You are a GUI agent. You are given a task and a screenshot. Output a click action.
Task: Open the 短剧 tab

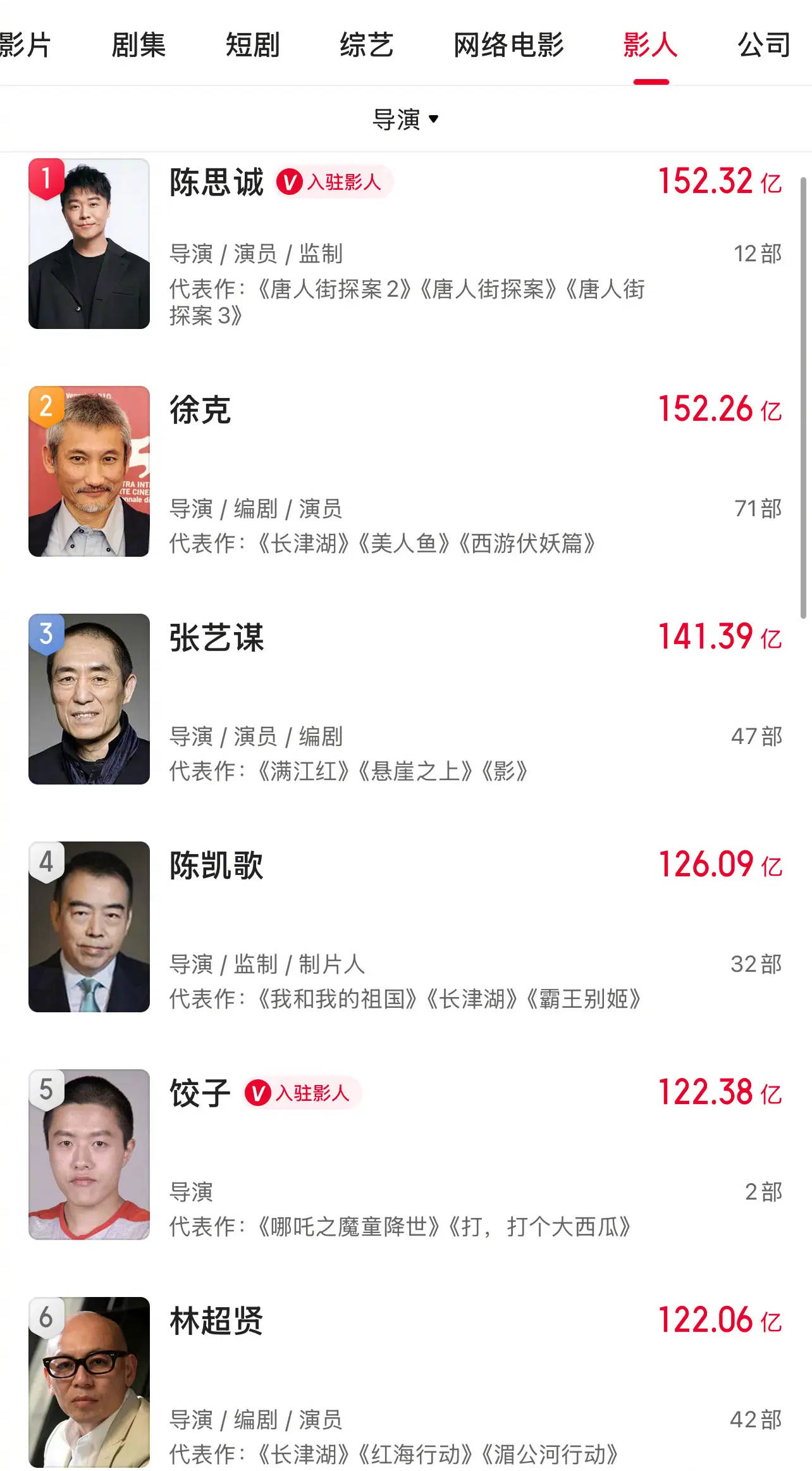(x=252, y=45)
